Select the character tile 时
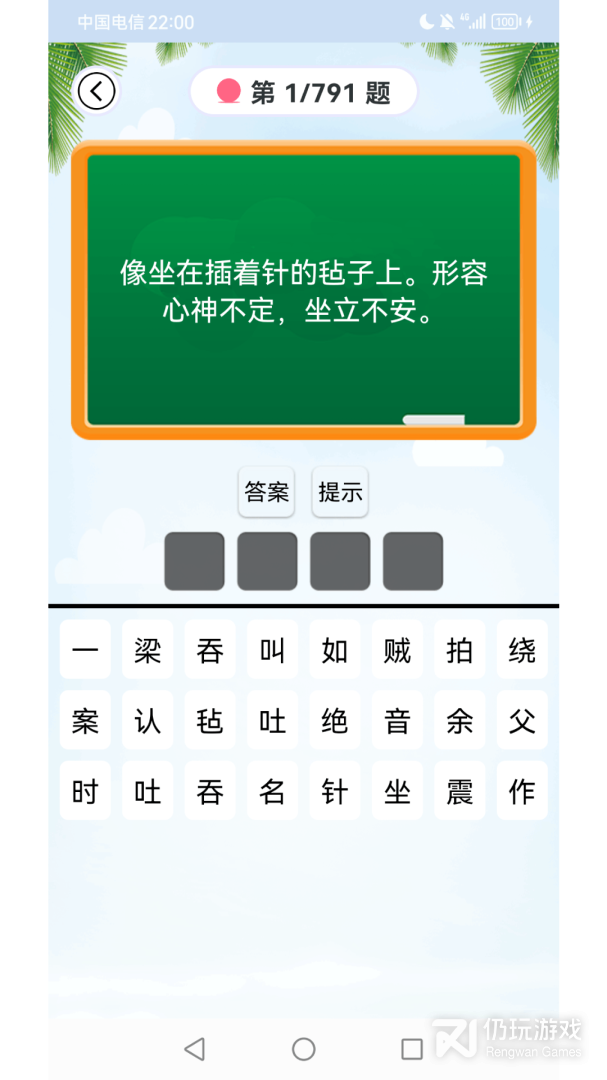 85,792
